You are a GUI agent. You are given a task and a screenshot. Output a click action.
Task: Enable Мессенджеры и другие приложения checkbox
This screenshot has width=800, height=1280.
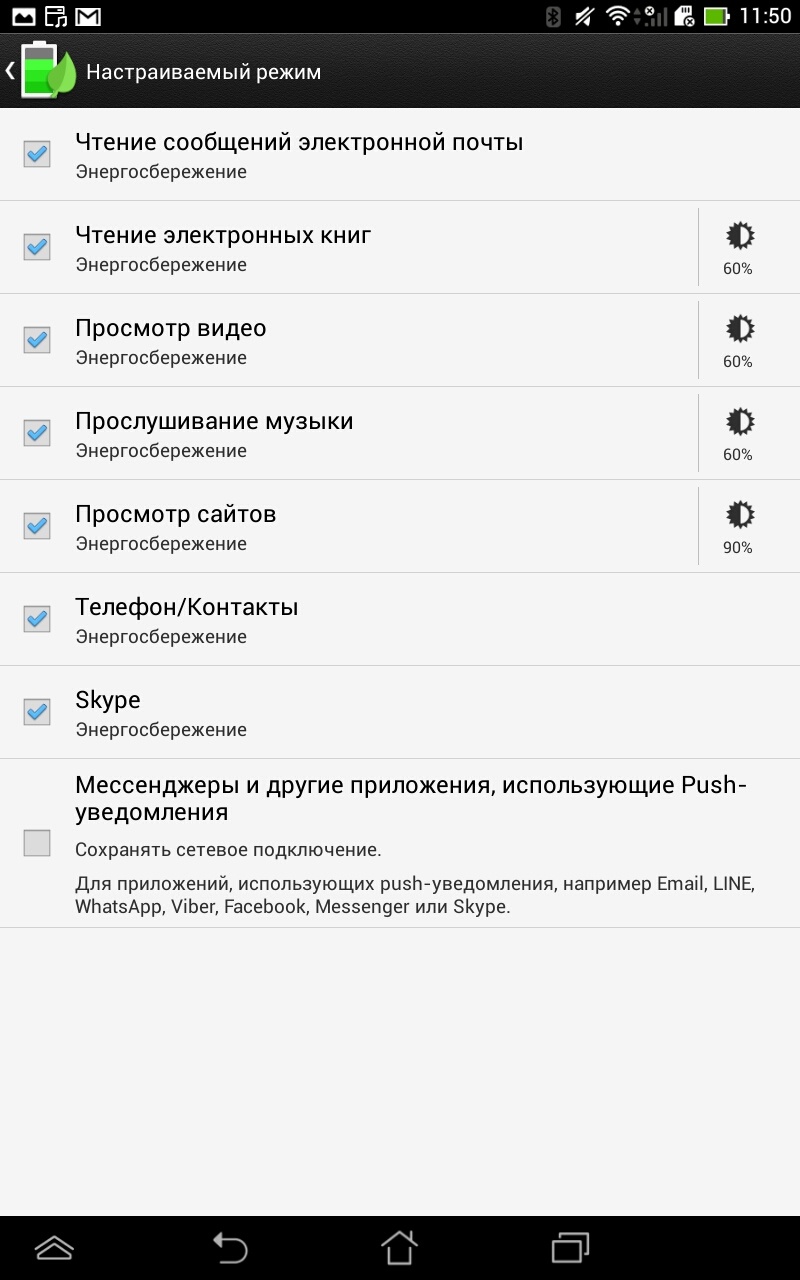pos(37,843)
